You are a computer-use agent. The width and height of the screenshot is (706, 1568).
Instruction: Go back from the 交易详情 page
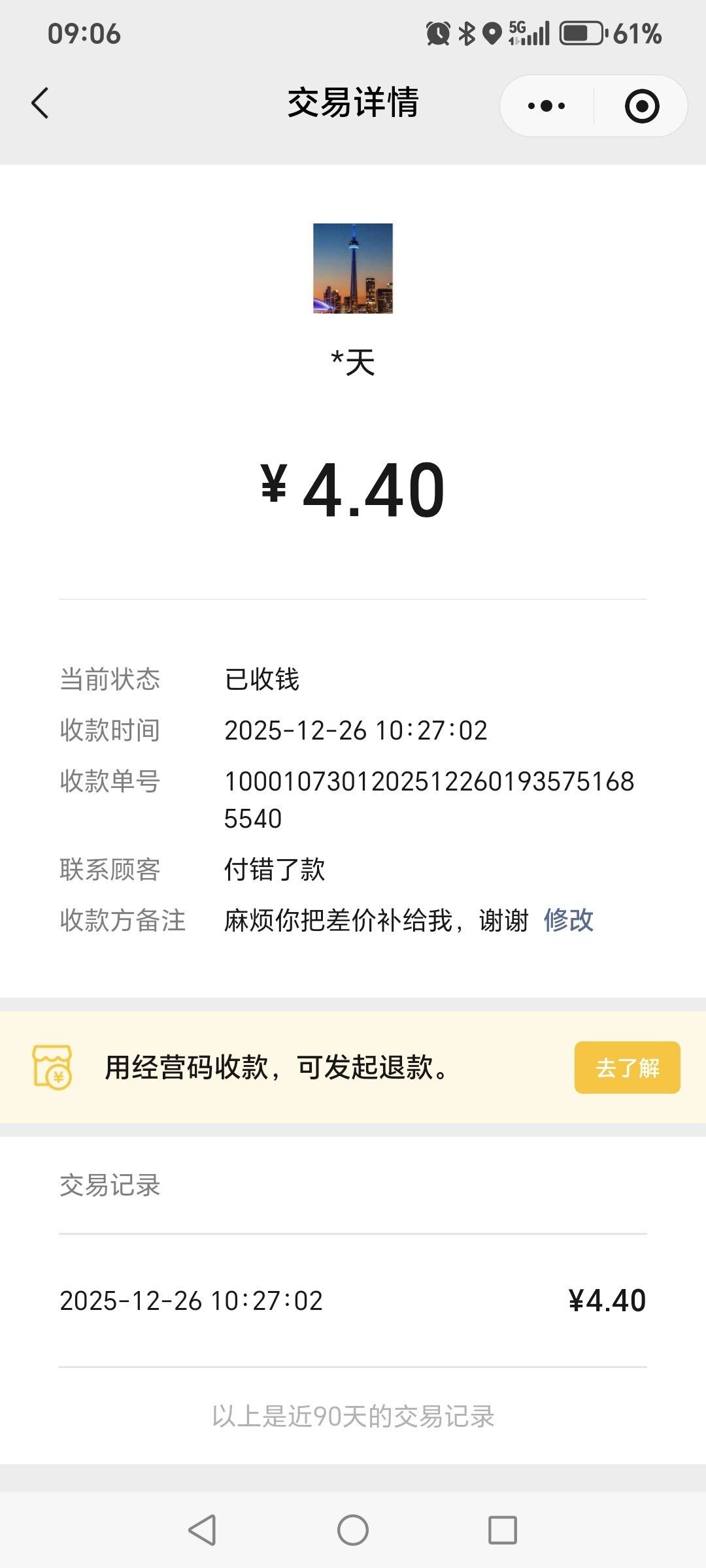click(41, 103)
